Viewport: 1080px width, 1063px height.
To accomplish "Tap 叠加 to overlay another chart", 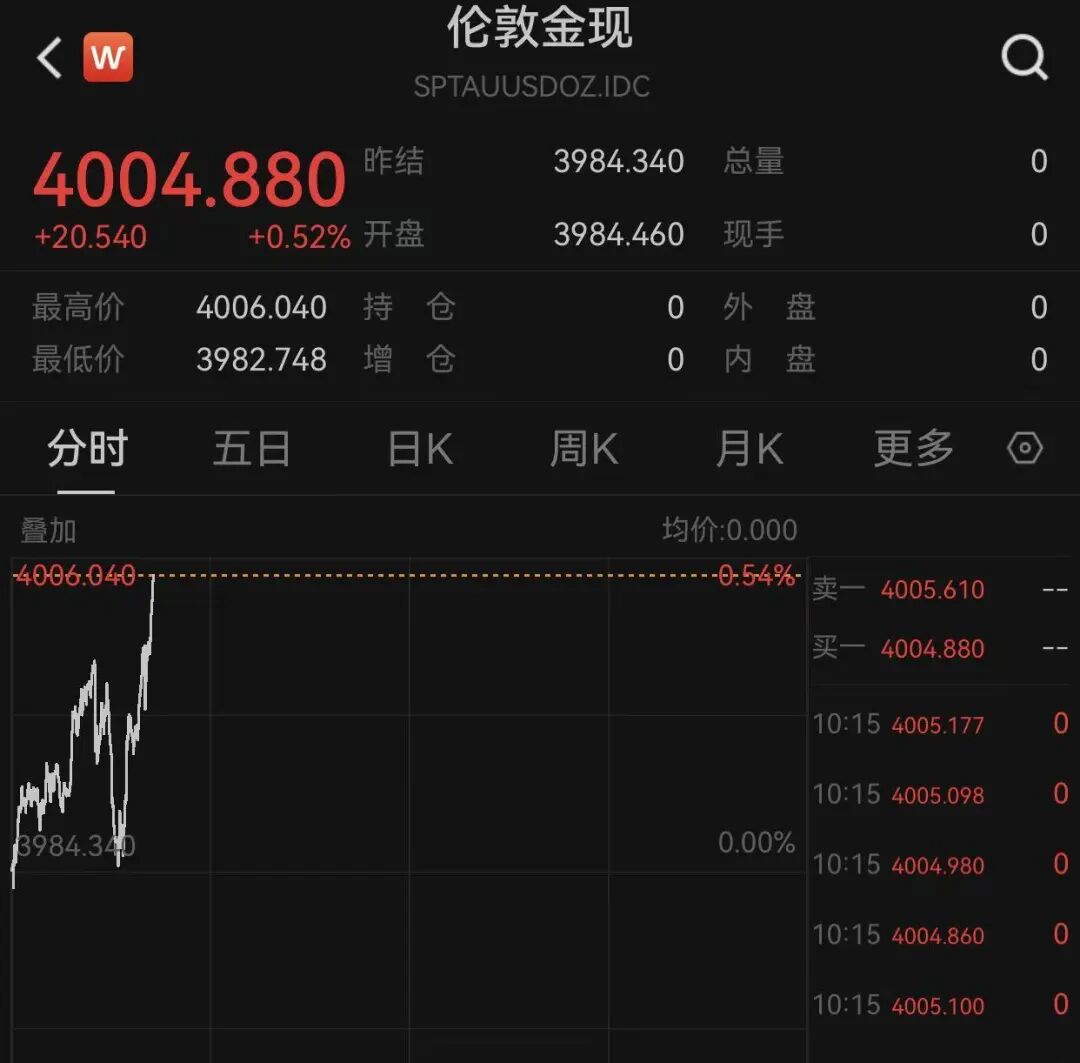I will pos(48,531).
